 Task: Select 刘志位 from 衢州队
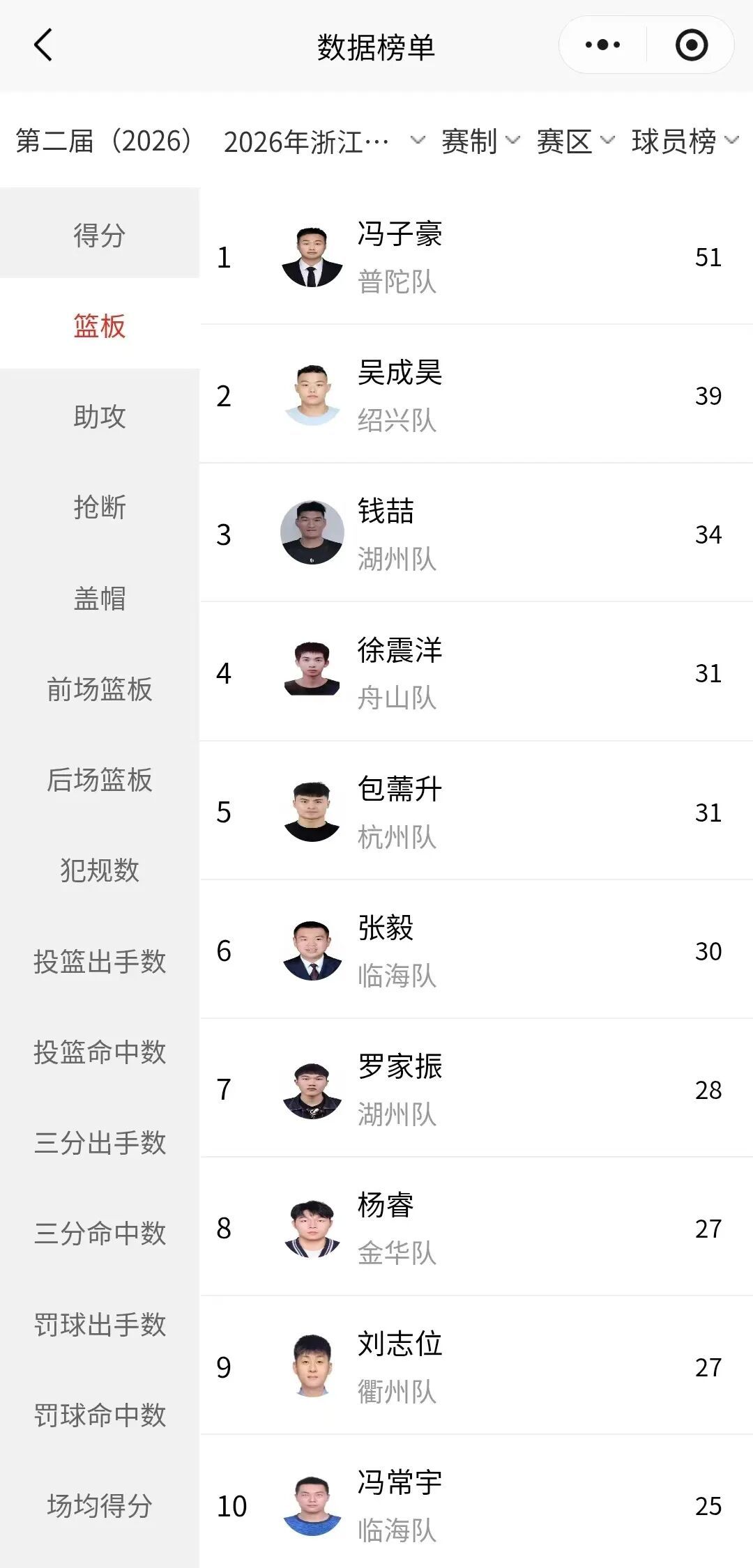click(x=476, y=1366)
